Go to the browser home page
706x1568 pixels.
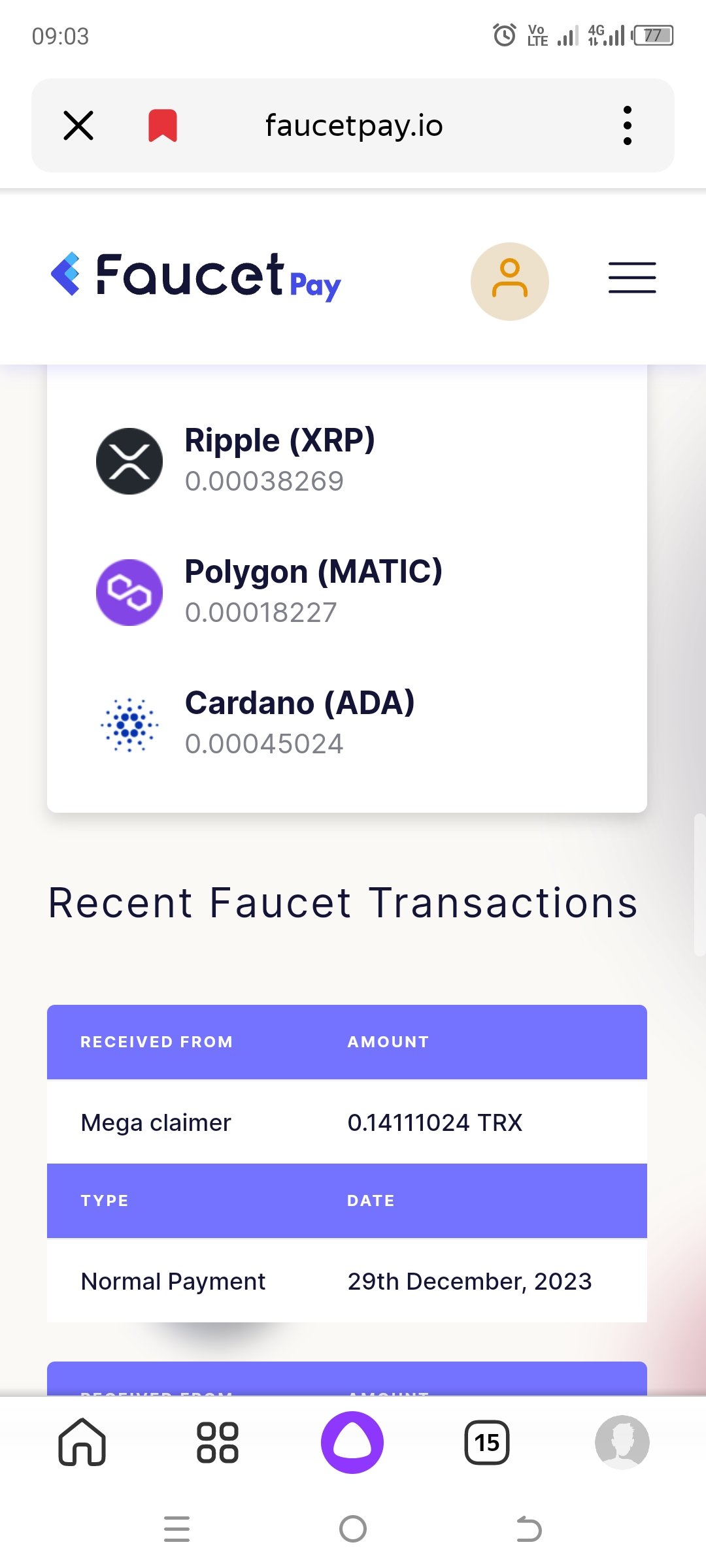coord(82,1442)
